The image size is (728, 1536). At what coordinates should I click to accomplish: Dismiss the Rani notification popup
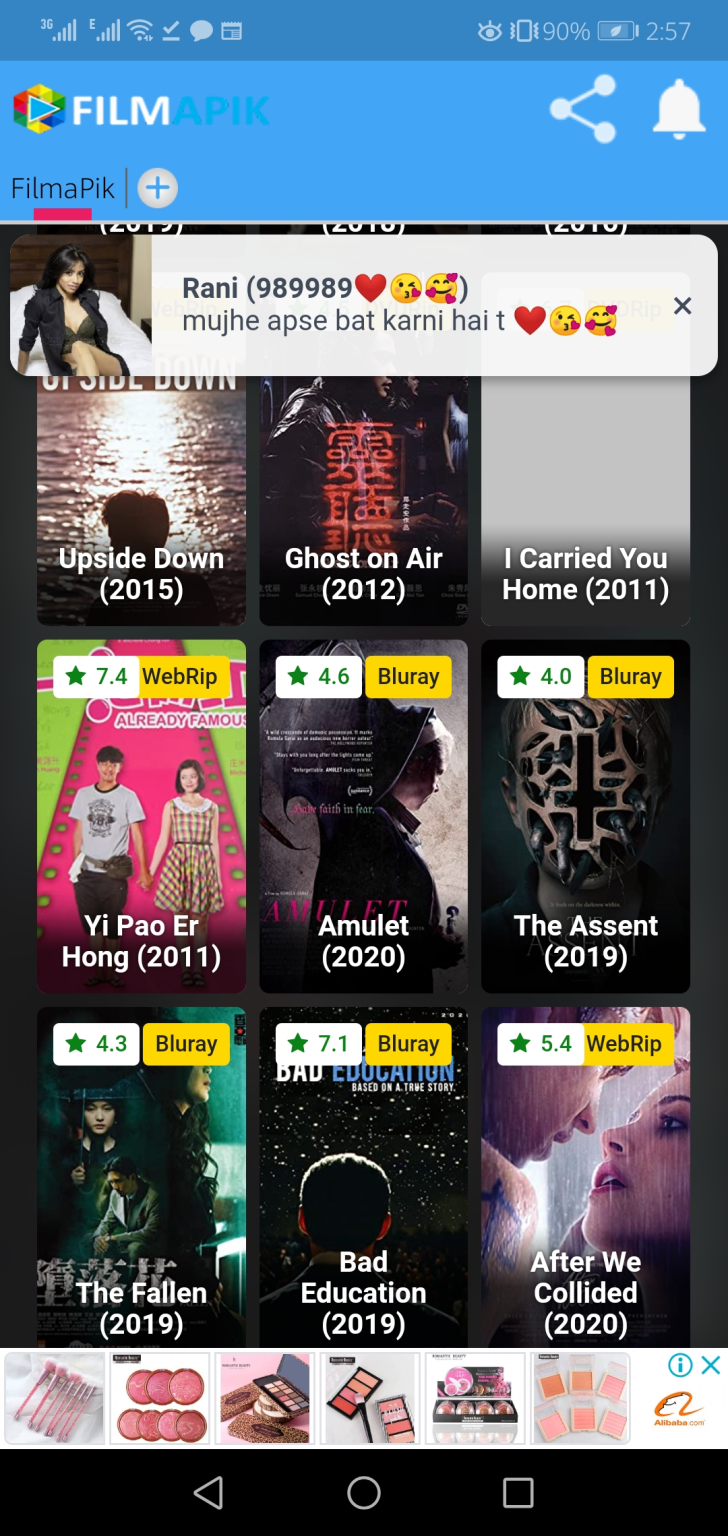point(683,306)
